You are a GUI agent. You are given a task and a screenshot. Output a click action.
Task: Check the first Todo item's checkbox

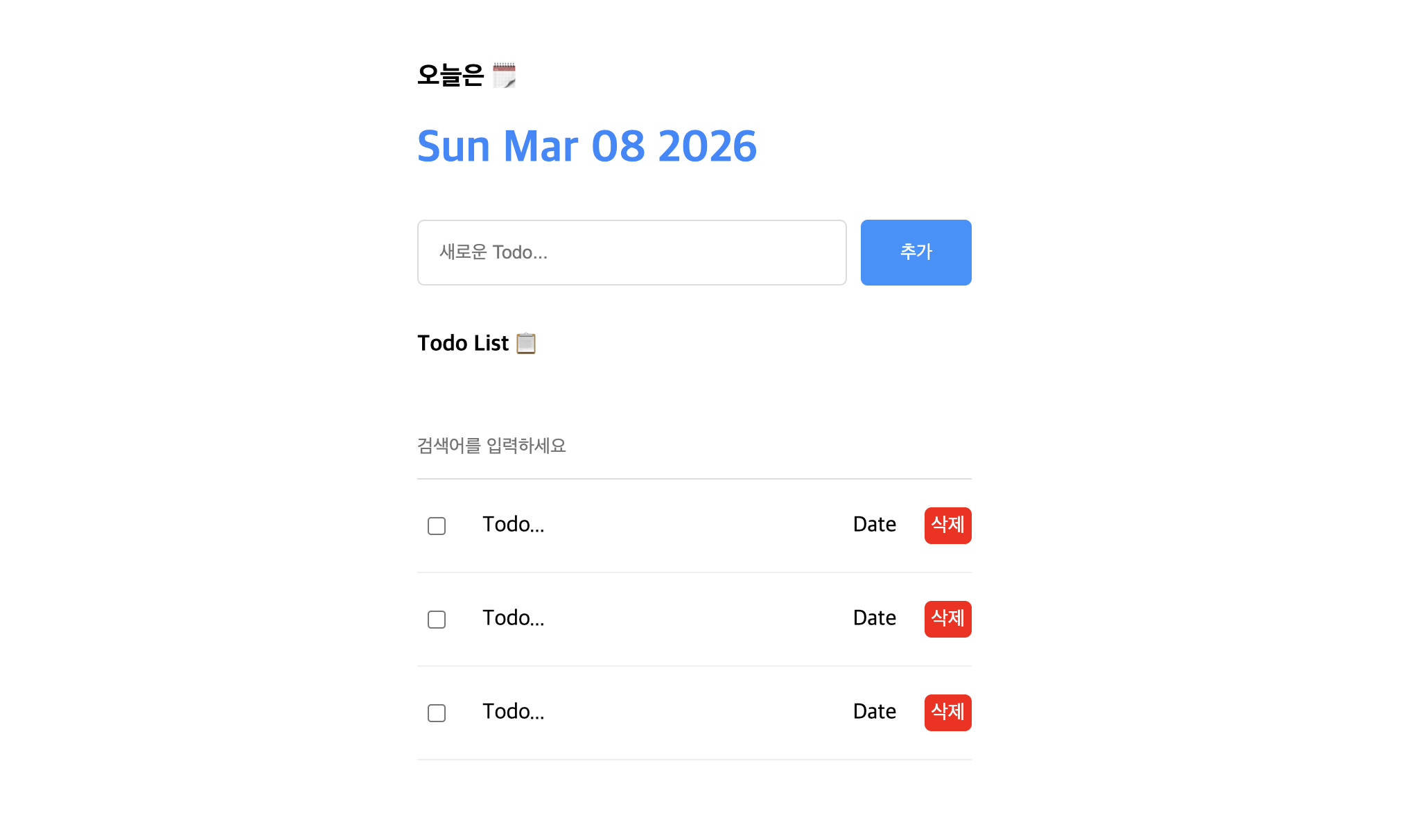437,526
